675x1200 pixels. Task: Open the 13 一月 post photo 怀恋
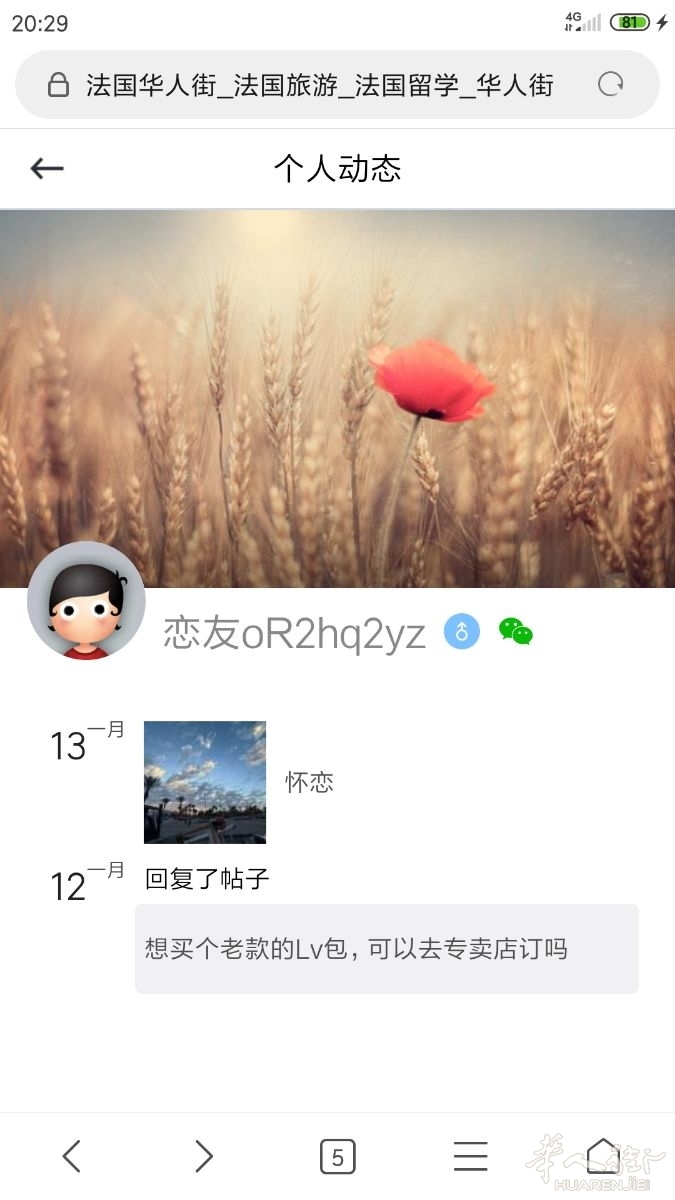pos(205,782)
